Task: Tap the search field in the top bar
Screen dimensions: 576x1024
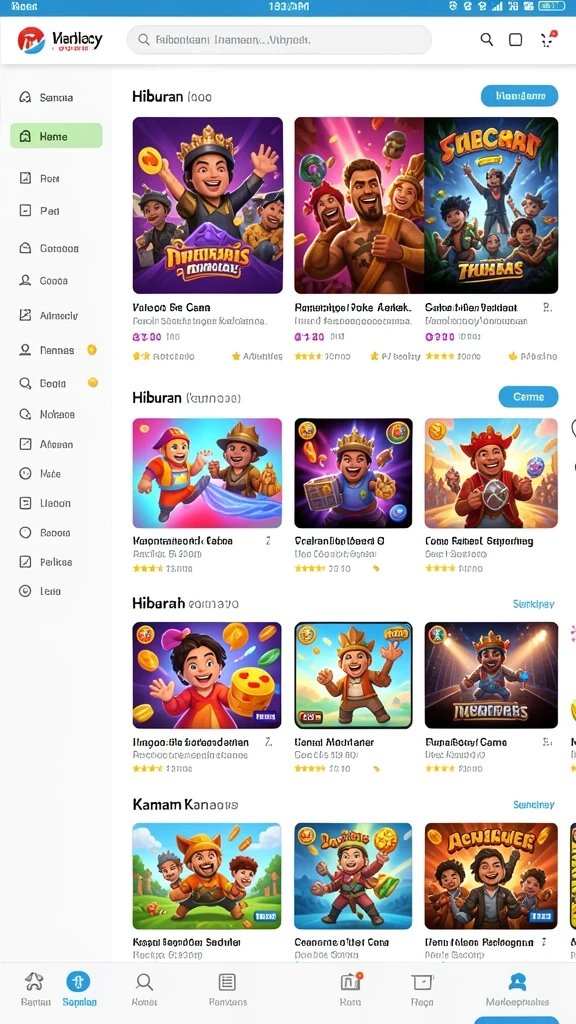Action: click(x=279, y=40)
